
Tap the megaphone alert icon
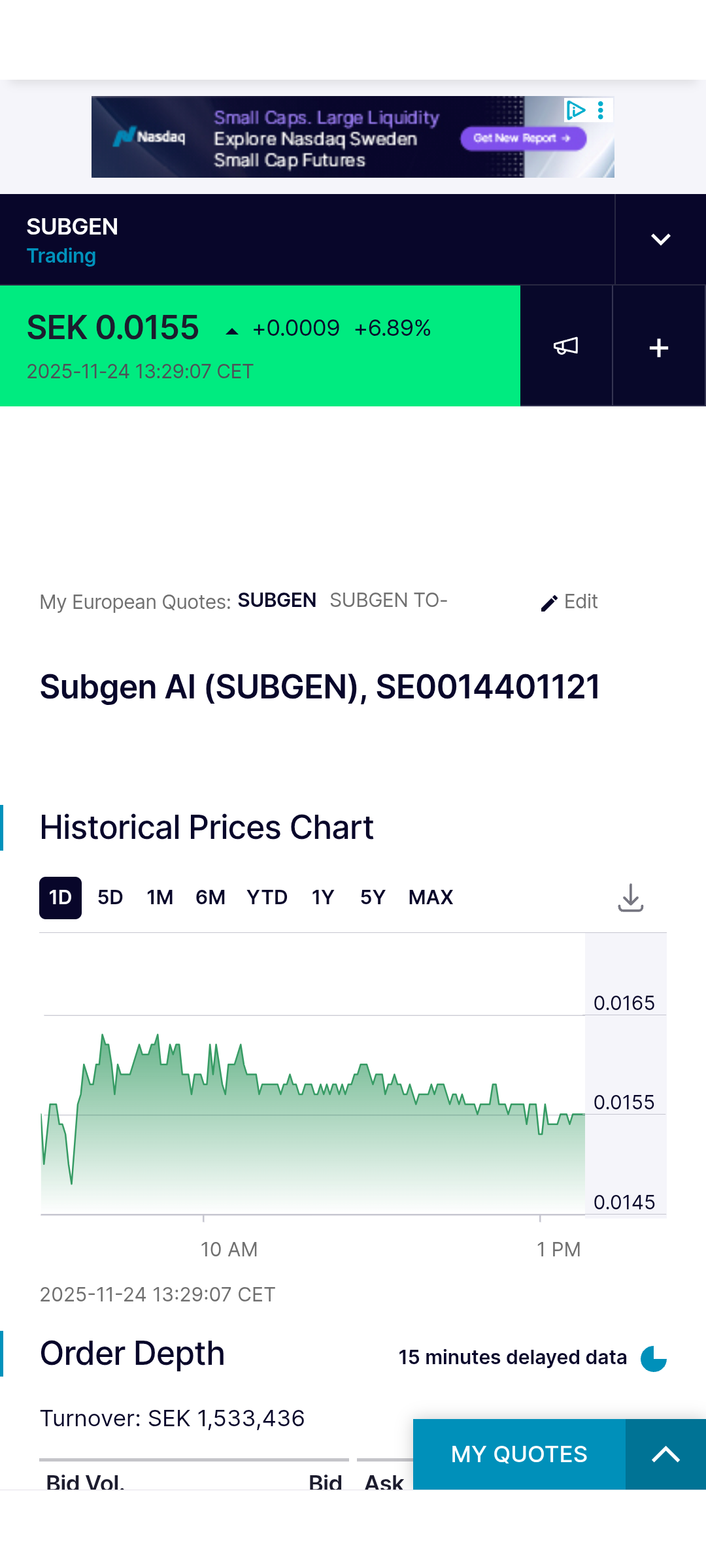point(566,346)
